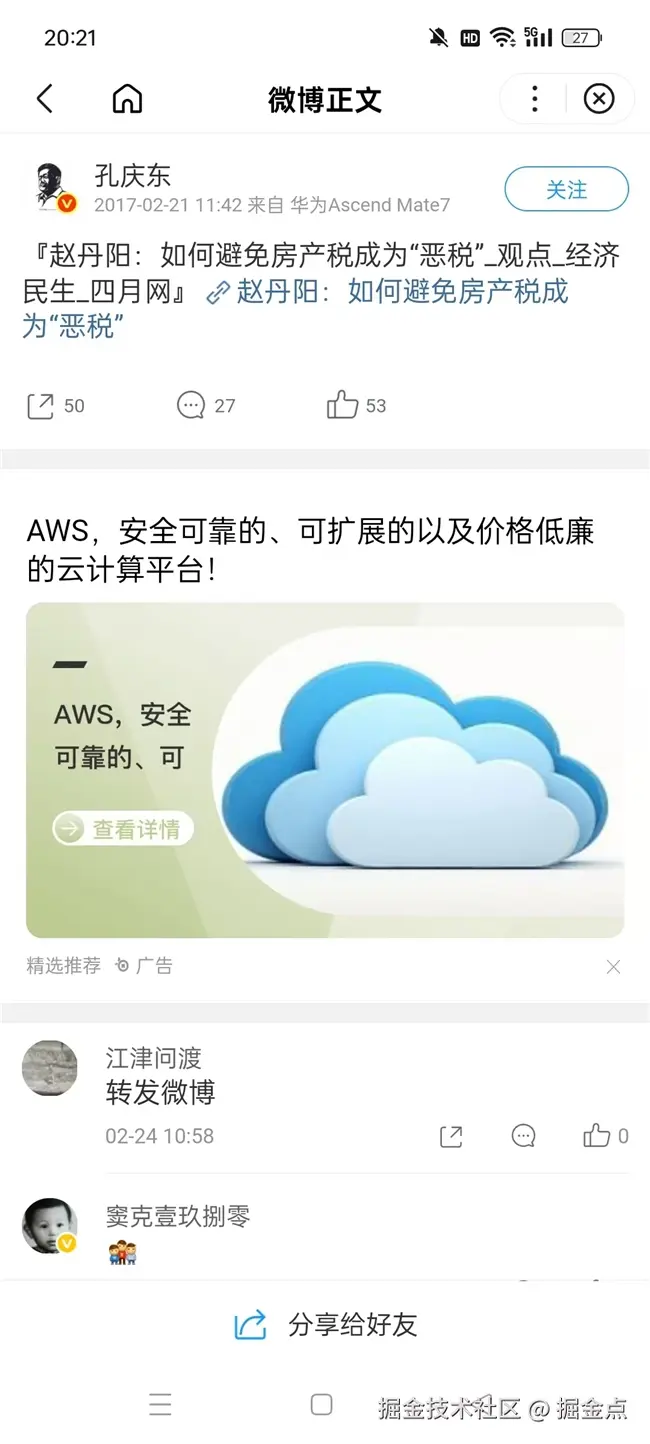Follow 孔庆东 with the 关注 button
650x1444 pixels.
(566, 189)
